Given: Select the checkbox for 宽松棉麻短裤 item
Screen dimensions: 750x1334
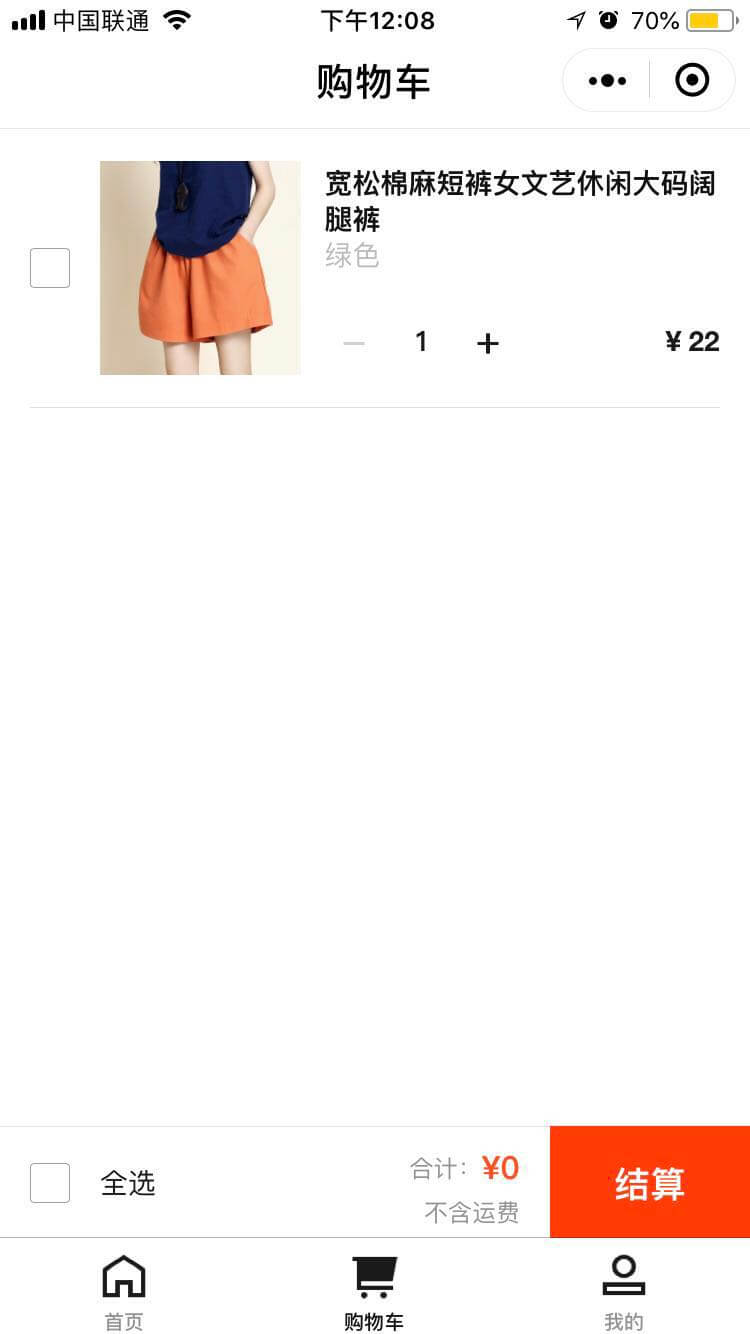Looking at the screenshot, I should [x=50, y=268].
